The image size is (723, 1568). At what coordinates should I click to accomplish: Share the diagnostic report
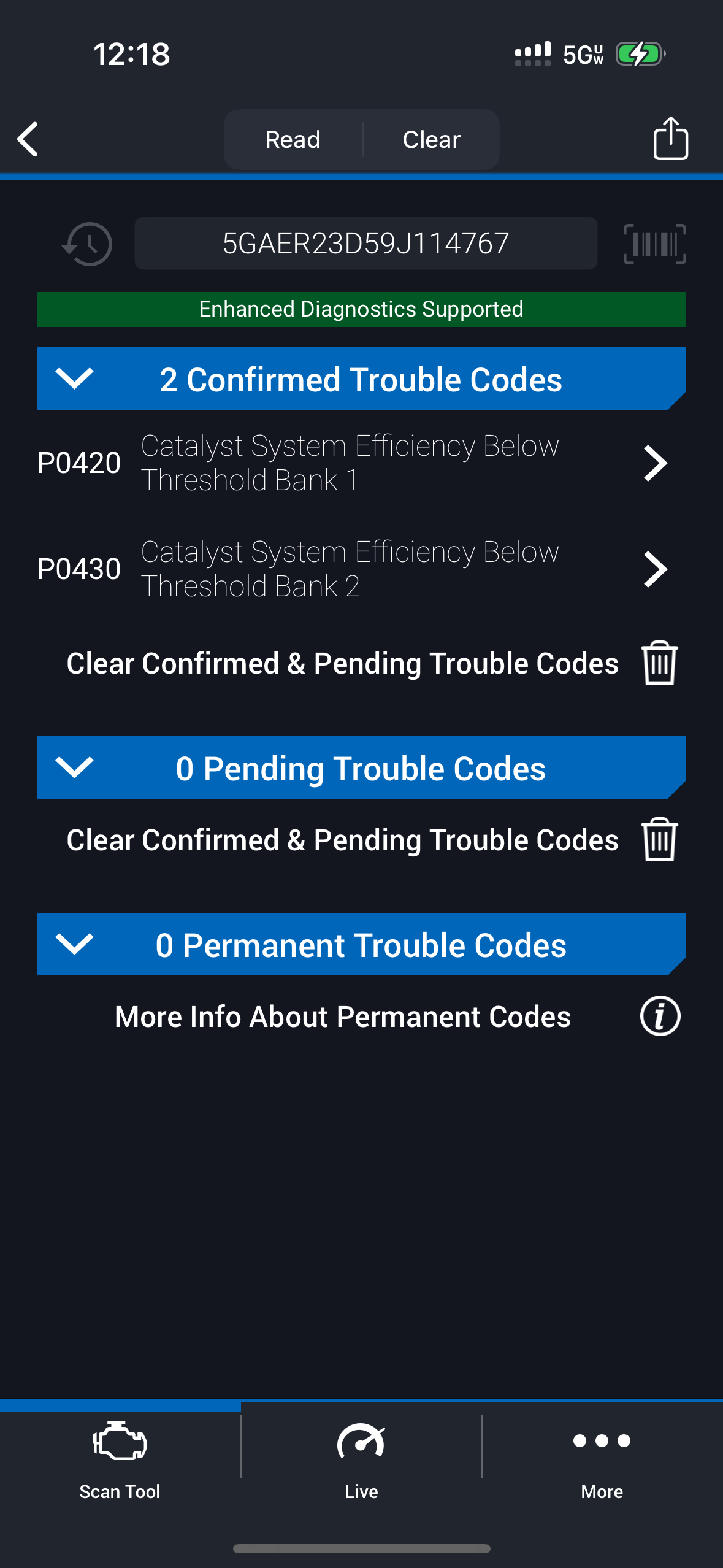pyautogui.click(x=670, y=139)
